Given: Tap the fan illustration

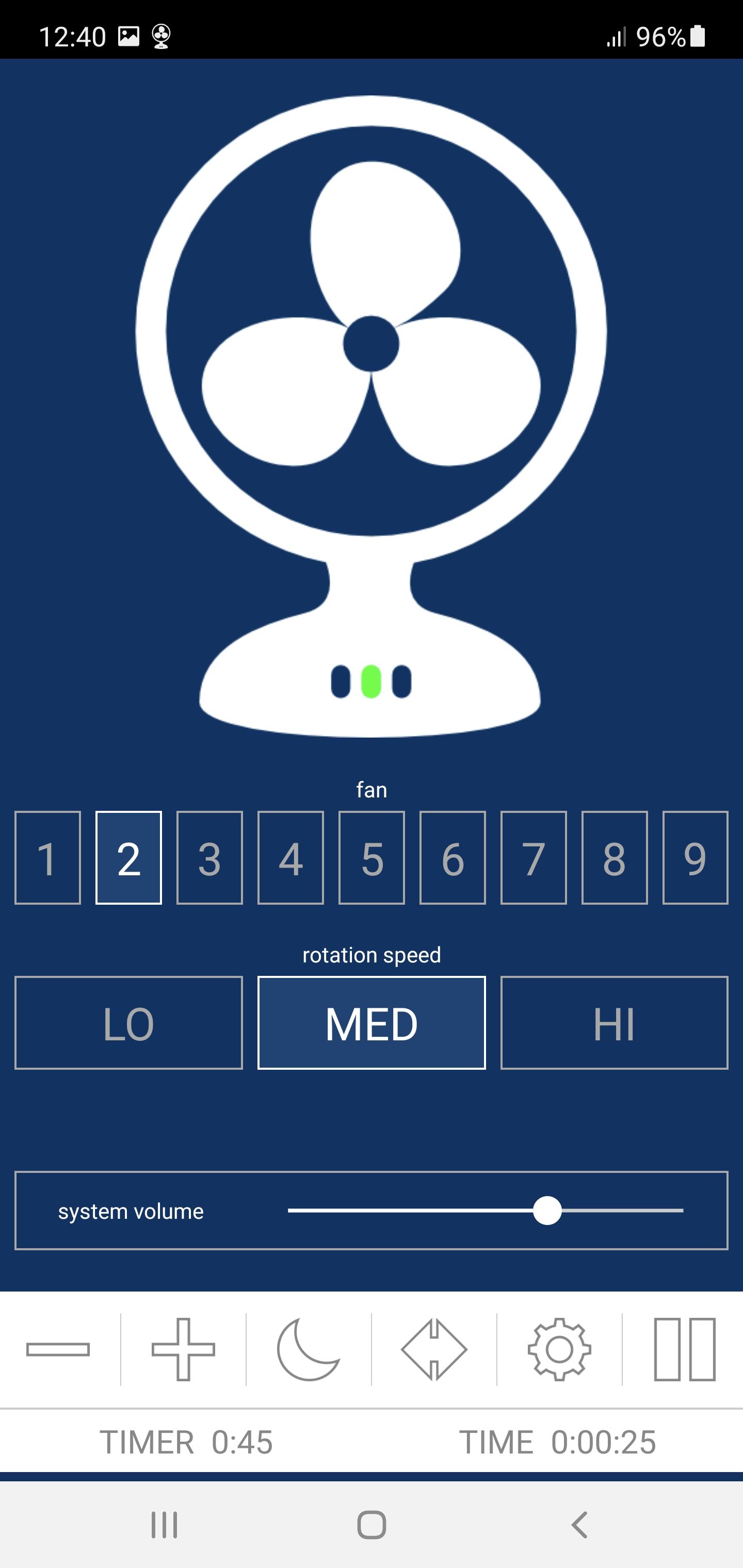Looking at the screenshot, I should pos(371,417).
